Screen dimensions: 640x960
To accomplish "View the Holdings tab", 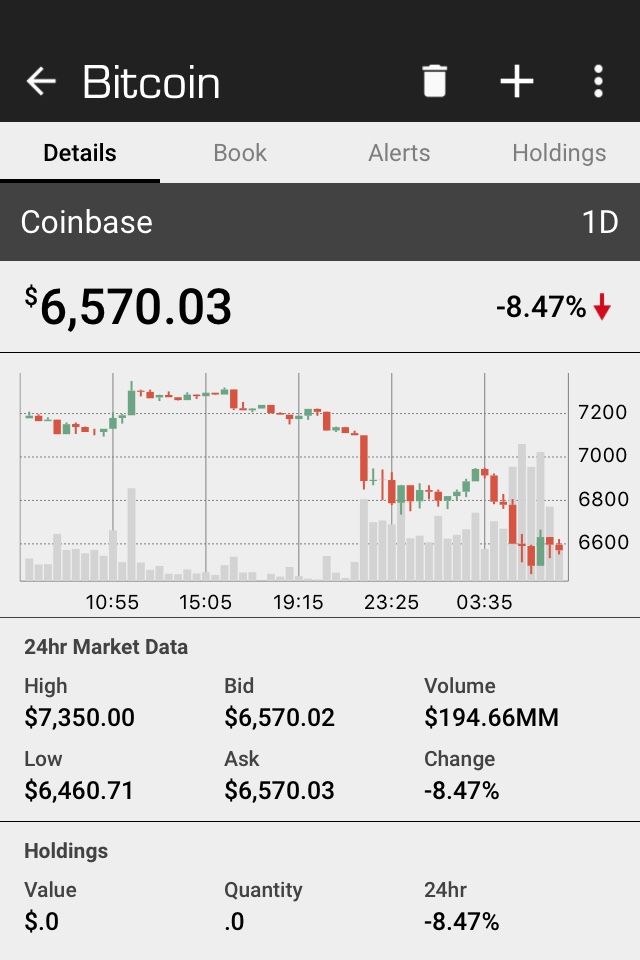I will click(559, 153).
